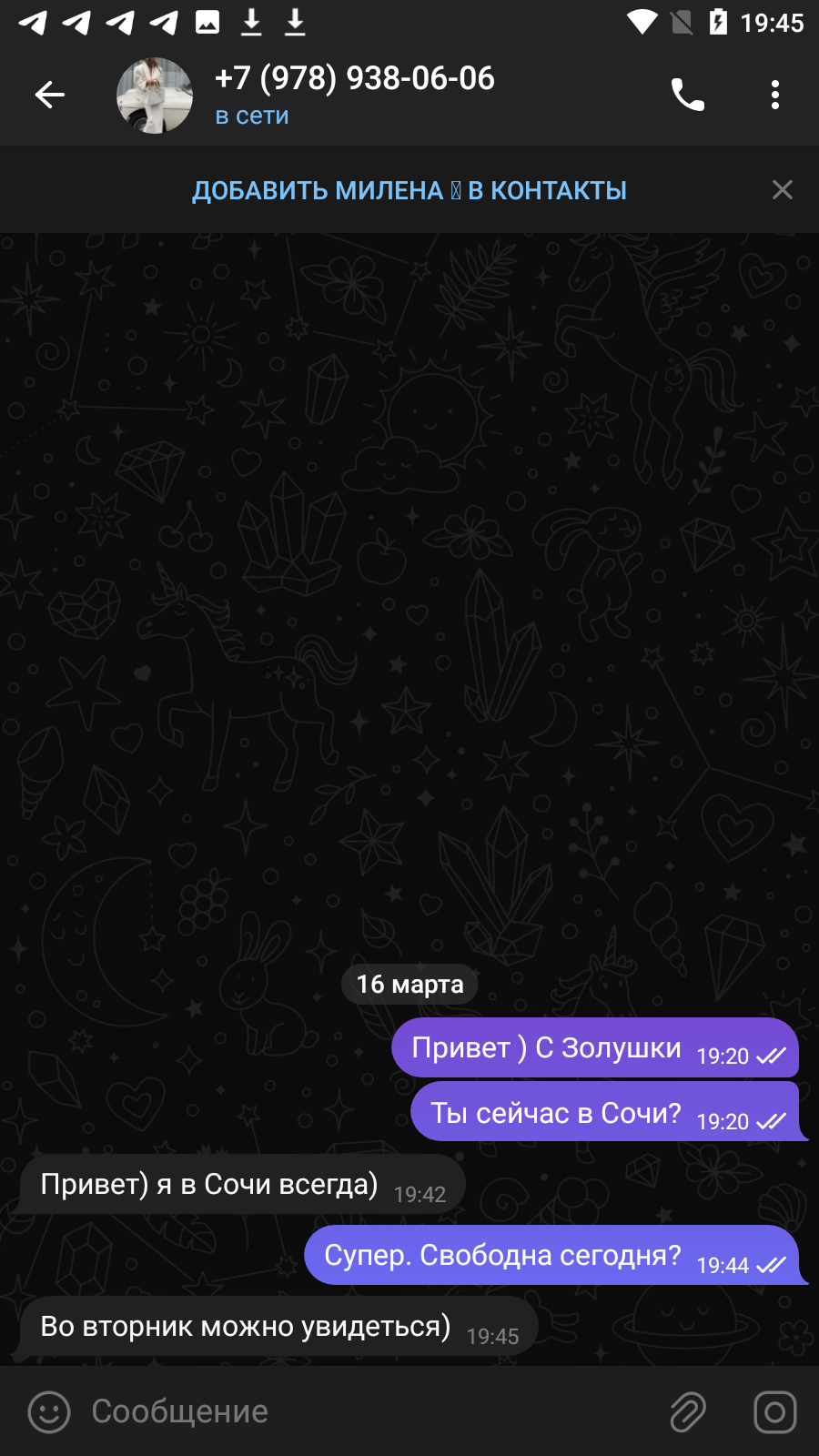Dismiss the add-to-contacts banner
The height and width of the screenshot is (1456, 819).
pyautogui.click(x=783, y=189)
